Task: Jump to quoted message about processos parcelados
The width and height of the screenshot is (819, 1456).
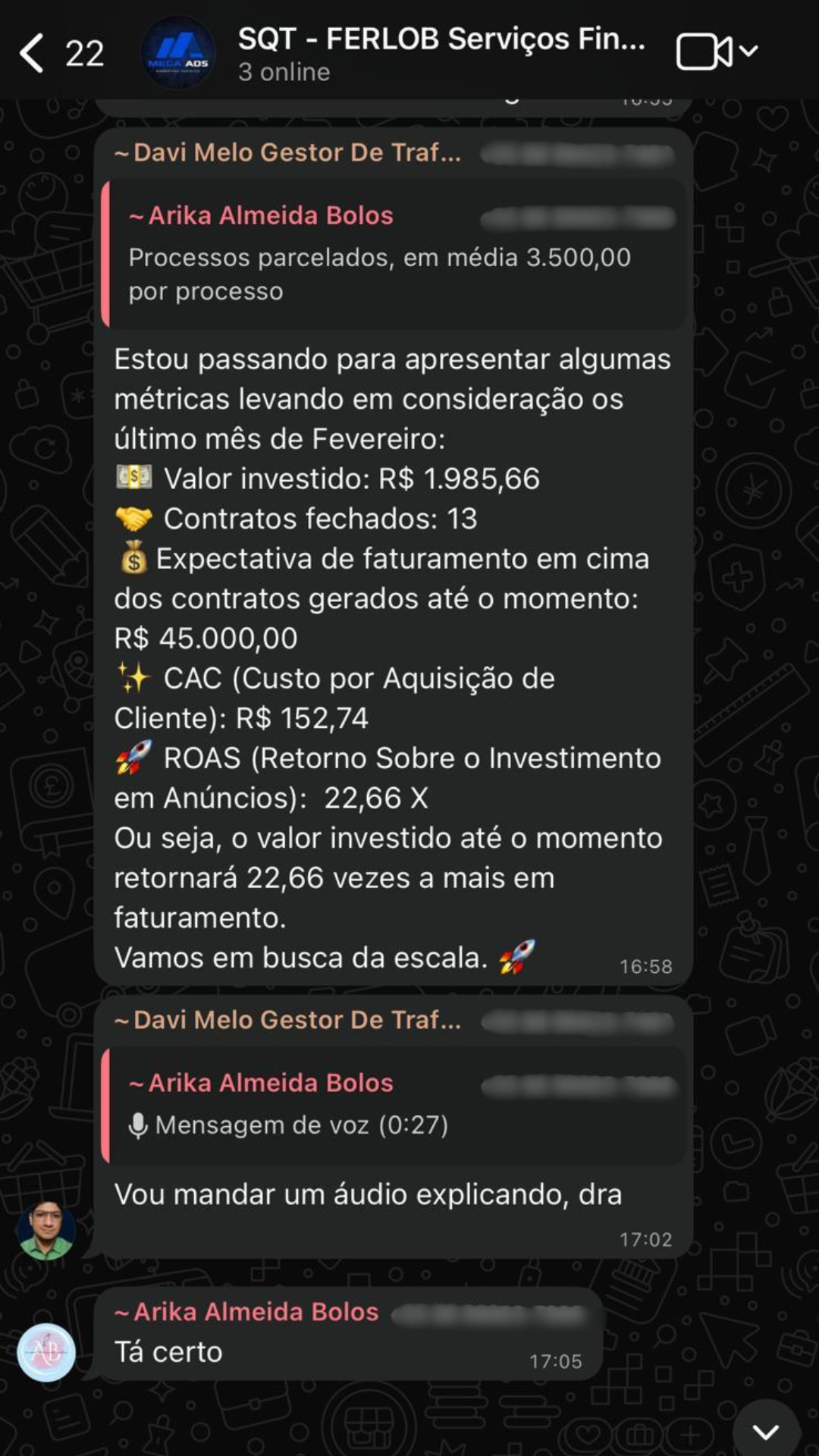Action: tap(394, 255)
